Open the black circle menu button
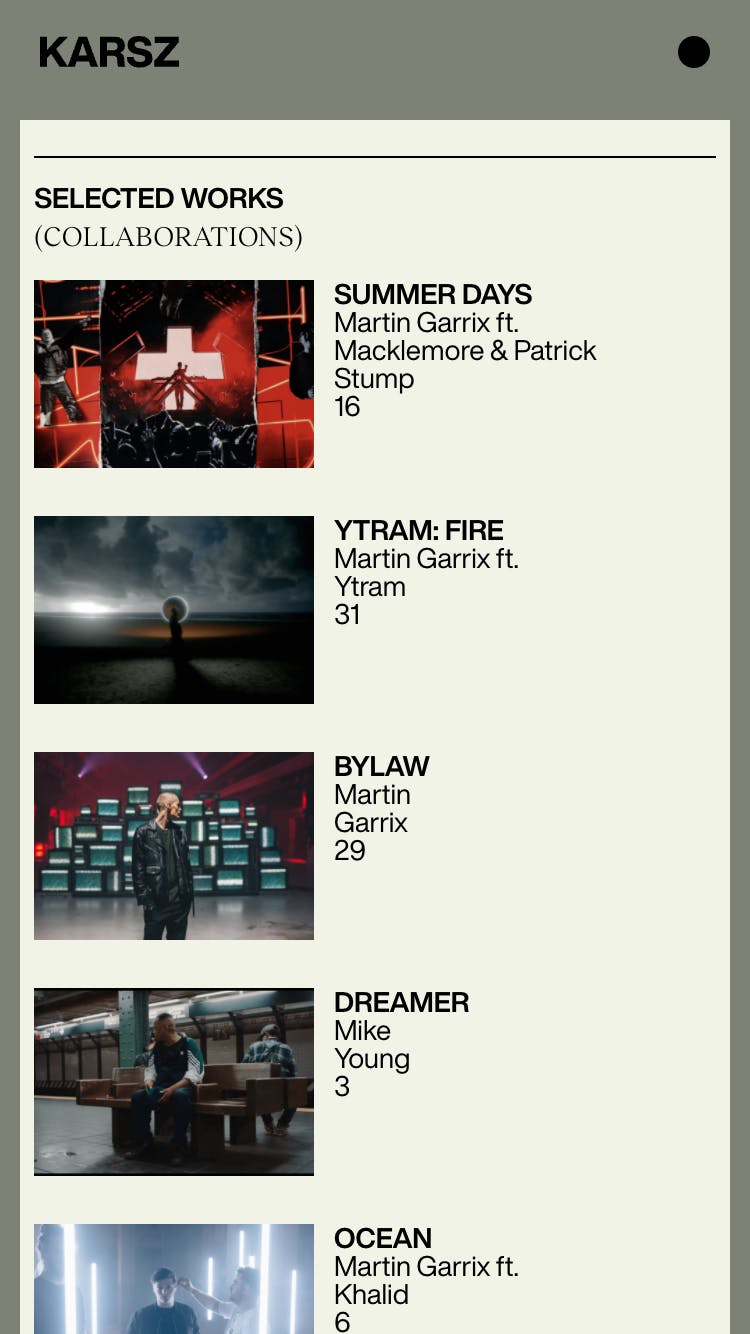The height and width of the screenshot is (1334, 750). coord(693,52)
